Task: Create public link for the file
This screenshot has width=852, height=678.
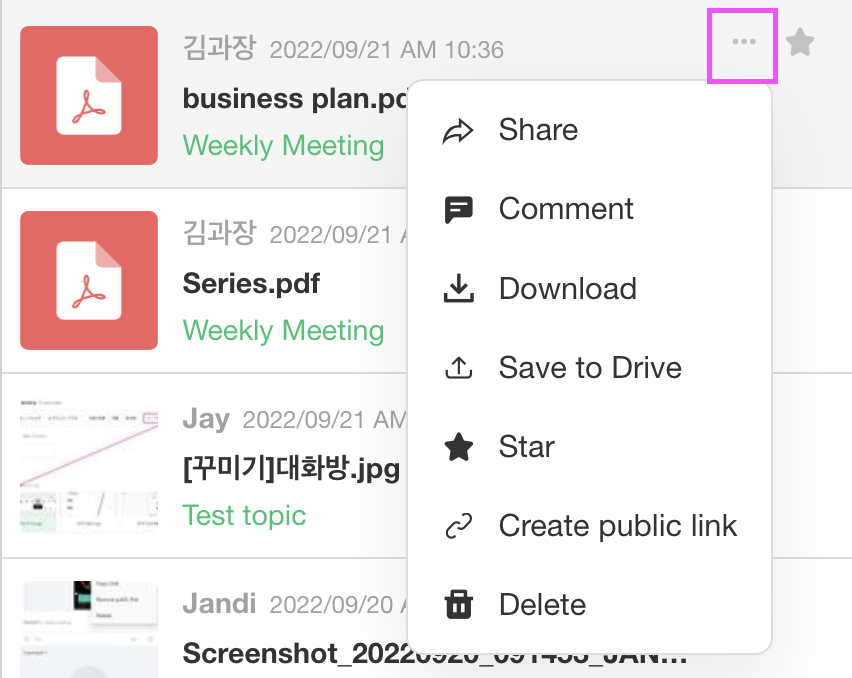Action: [x=617, y=526]
